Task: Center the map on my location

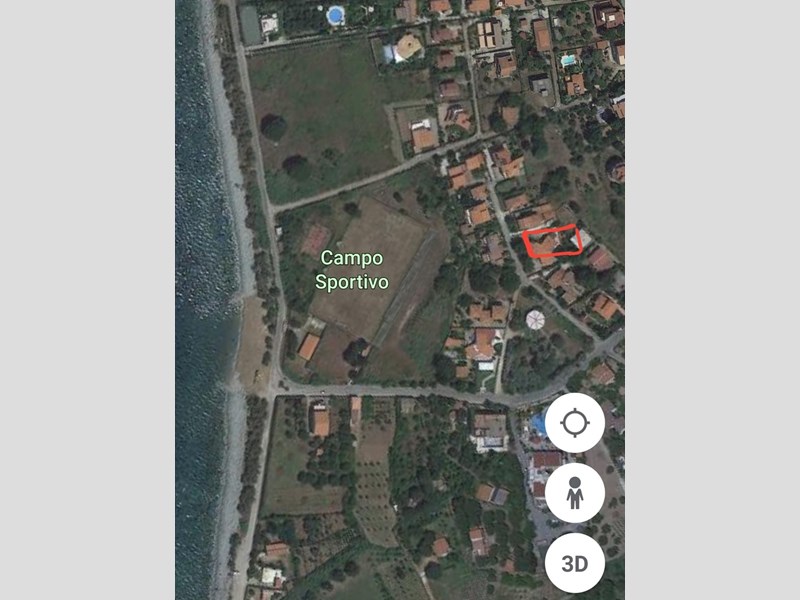Action: coord(575,423)
